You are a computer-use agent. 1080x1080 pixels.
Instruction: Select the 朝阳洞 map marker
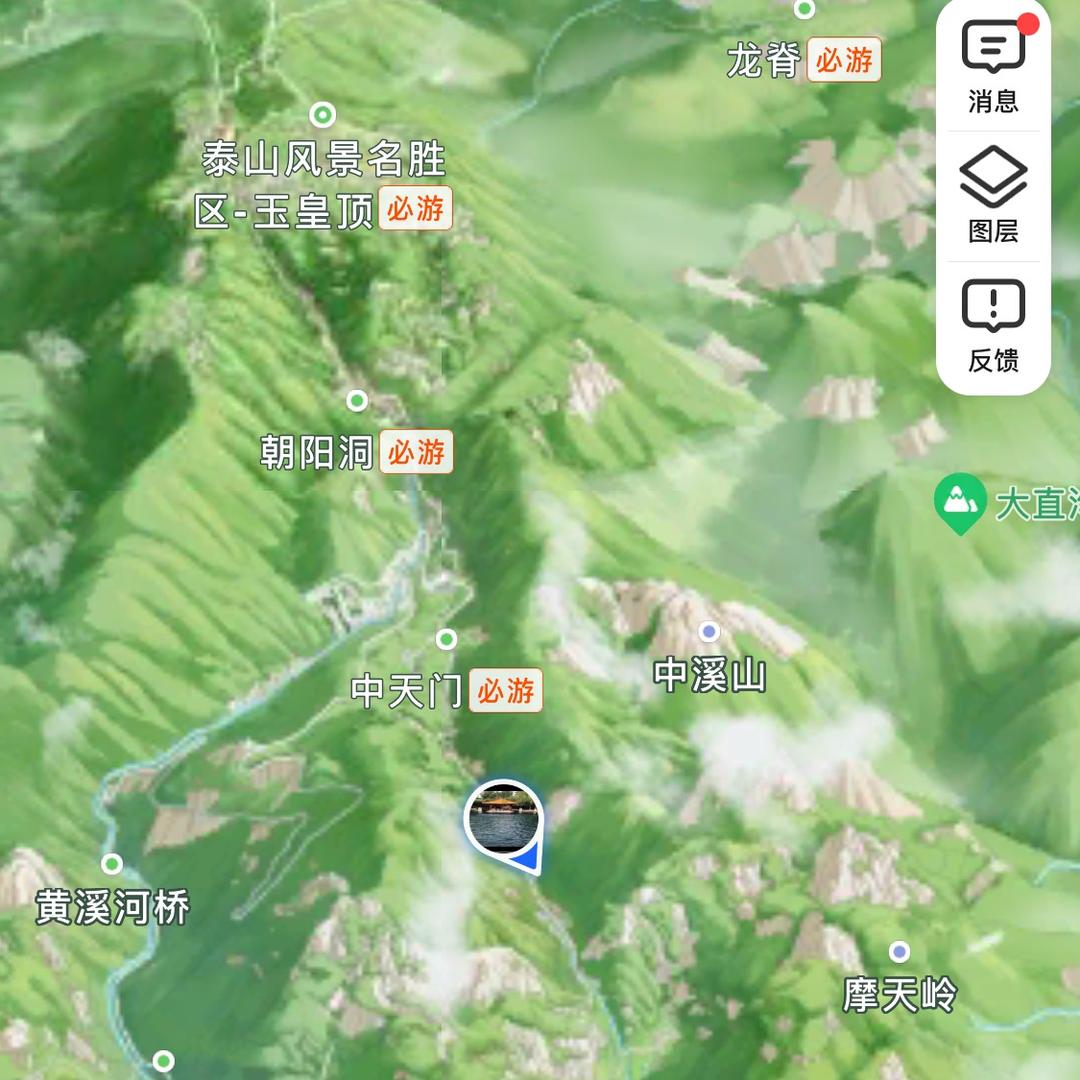pos(357,401)
